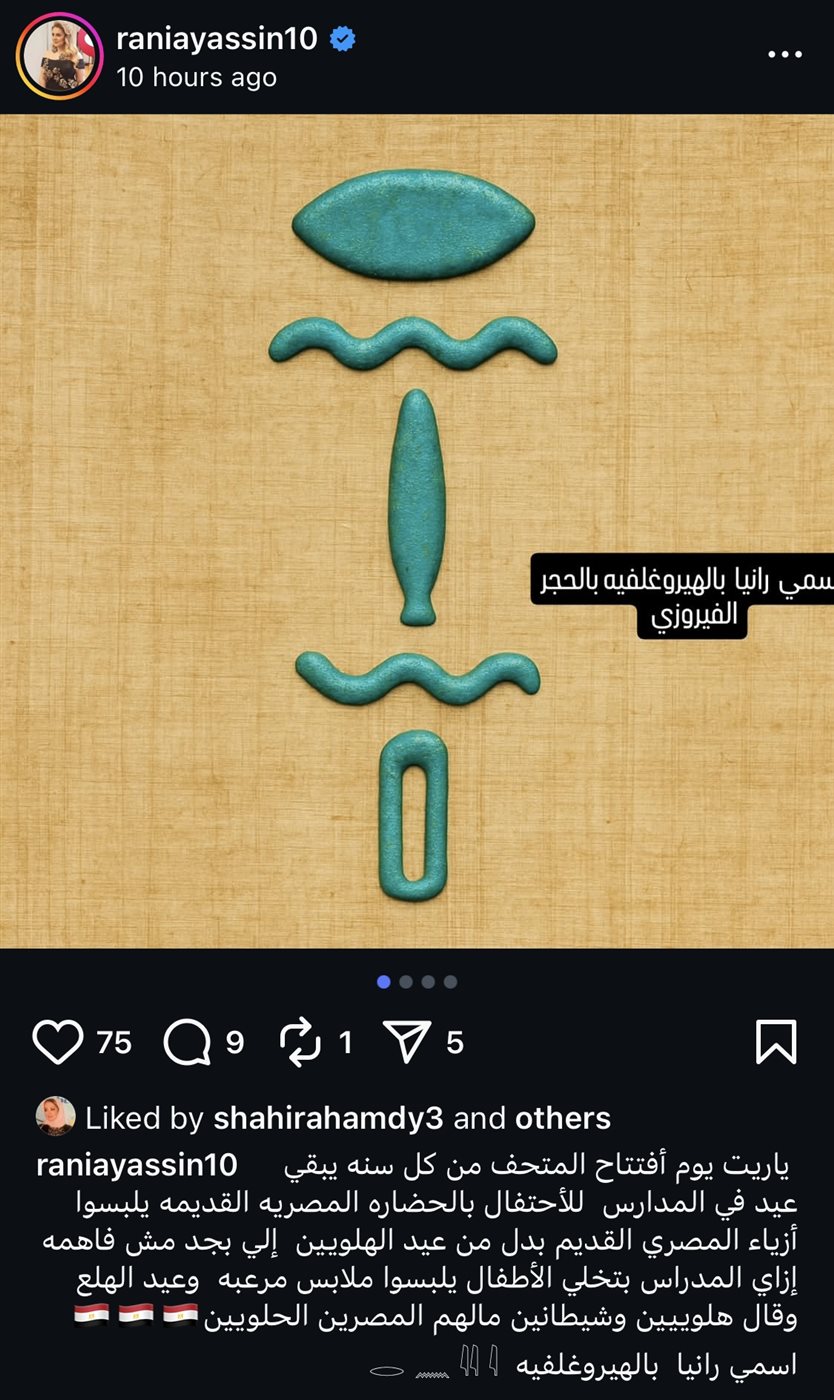Tap raniayassin10 username in the caption
Viewport: 834px width, 1400px height.
coord(137,1165)
